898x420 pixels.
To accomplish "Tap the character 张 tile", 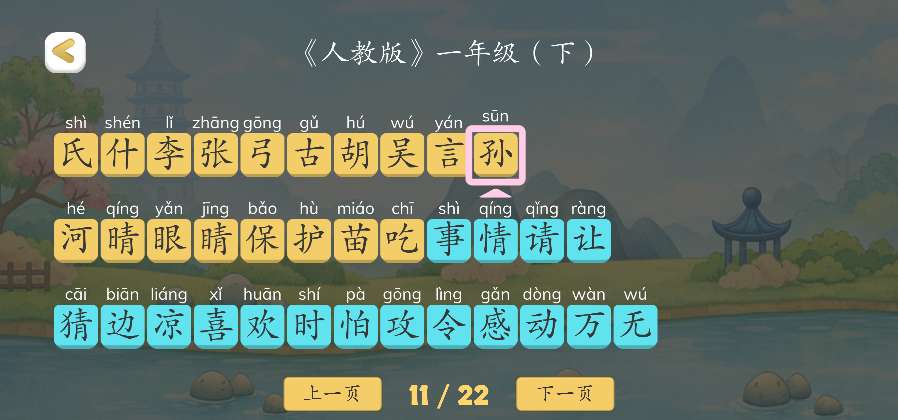I will 215,155.
